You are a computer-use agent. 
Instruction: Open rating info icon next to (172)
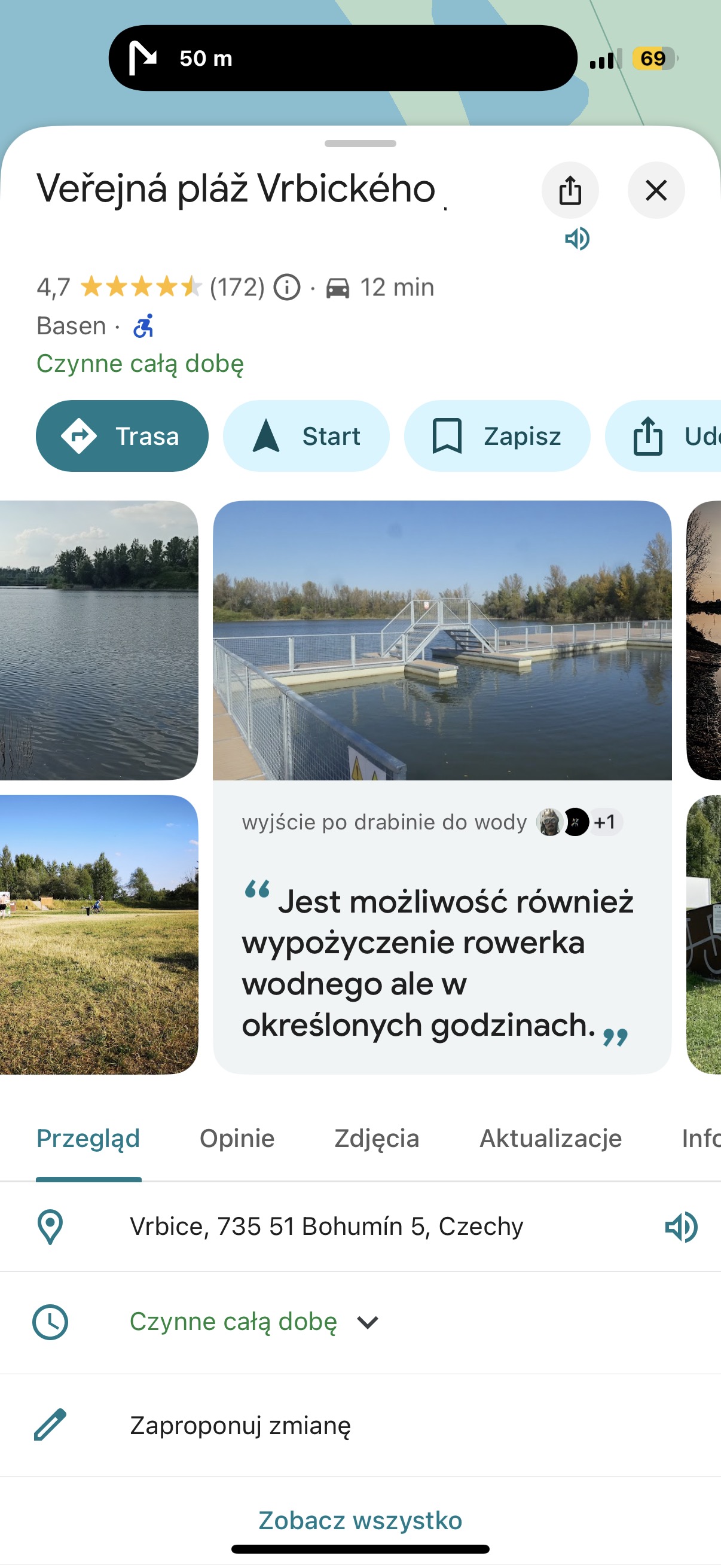click(x=286, y=287)
